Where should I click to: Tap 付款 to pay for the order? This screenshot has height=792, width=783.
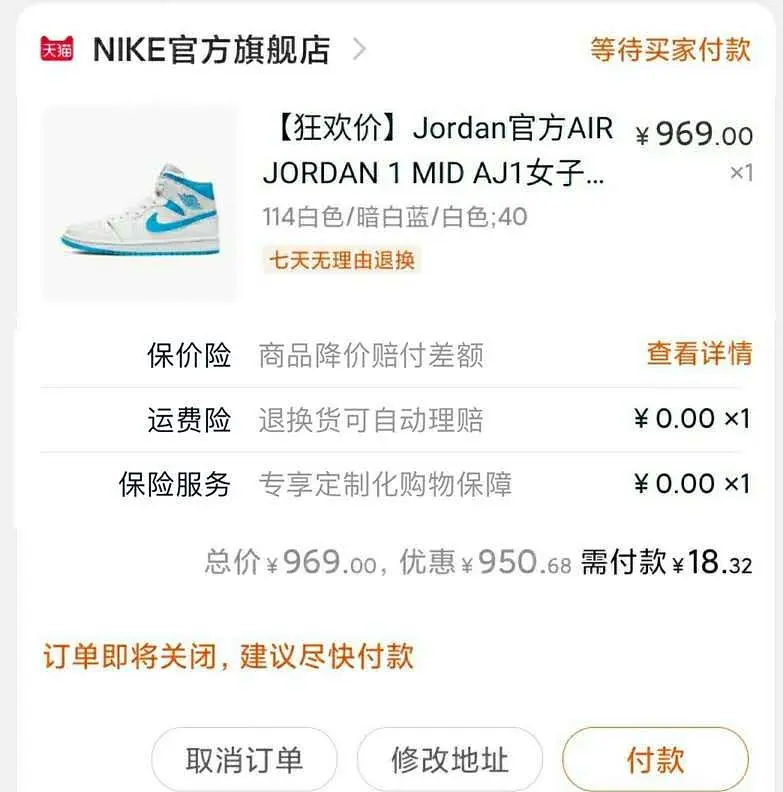click(655, 760)
